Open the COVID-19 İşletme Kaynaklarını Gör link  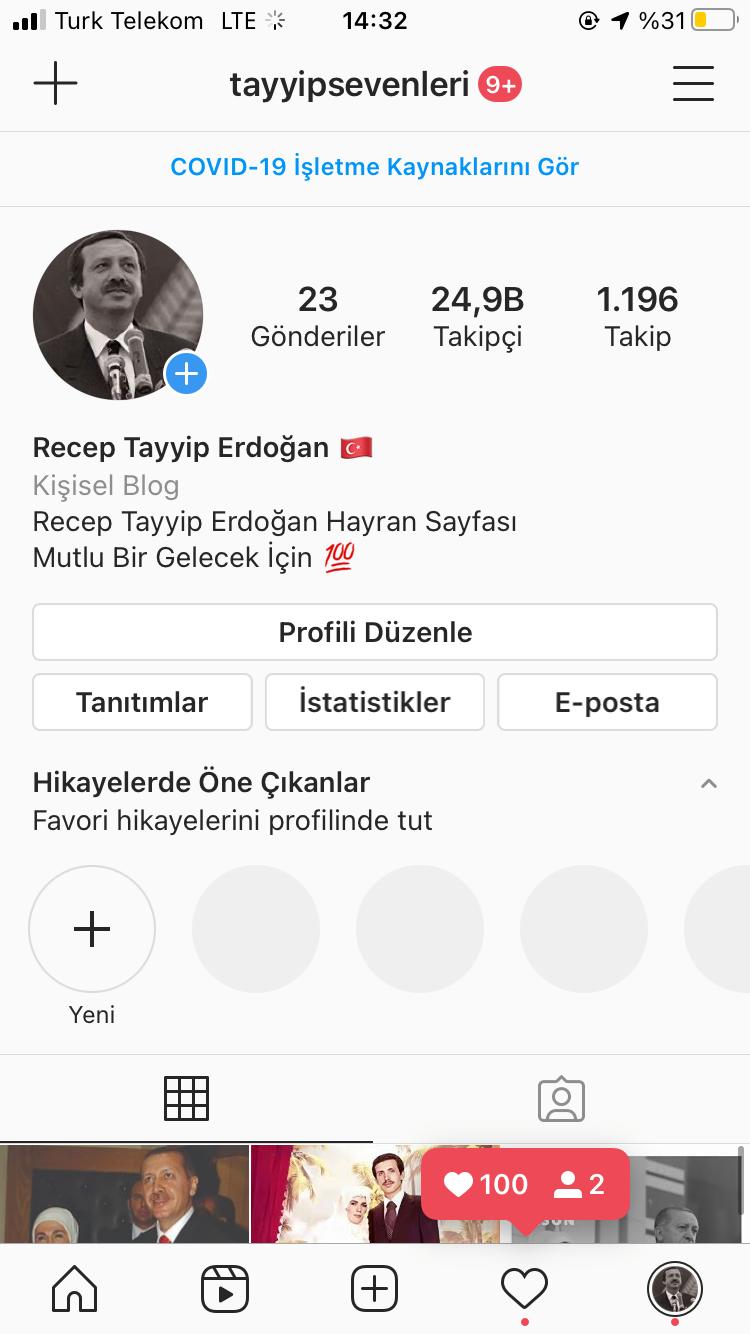click(375, 167)
